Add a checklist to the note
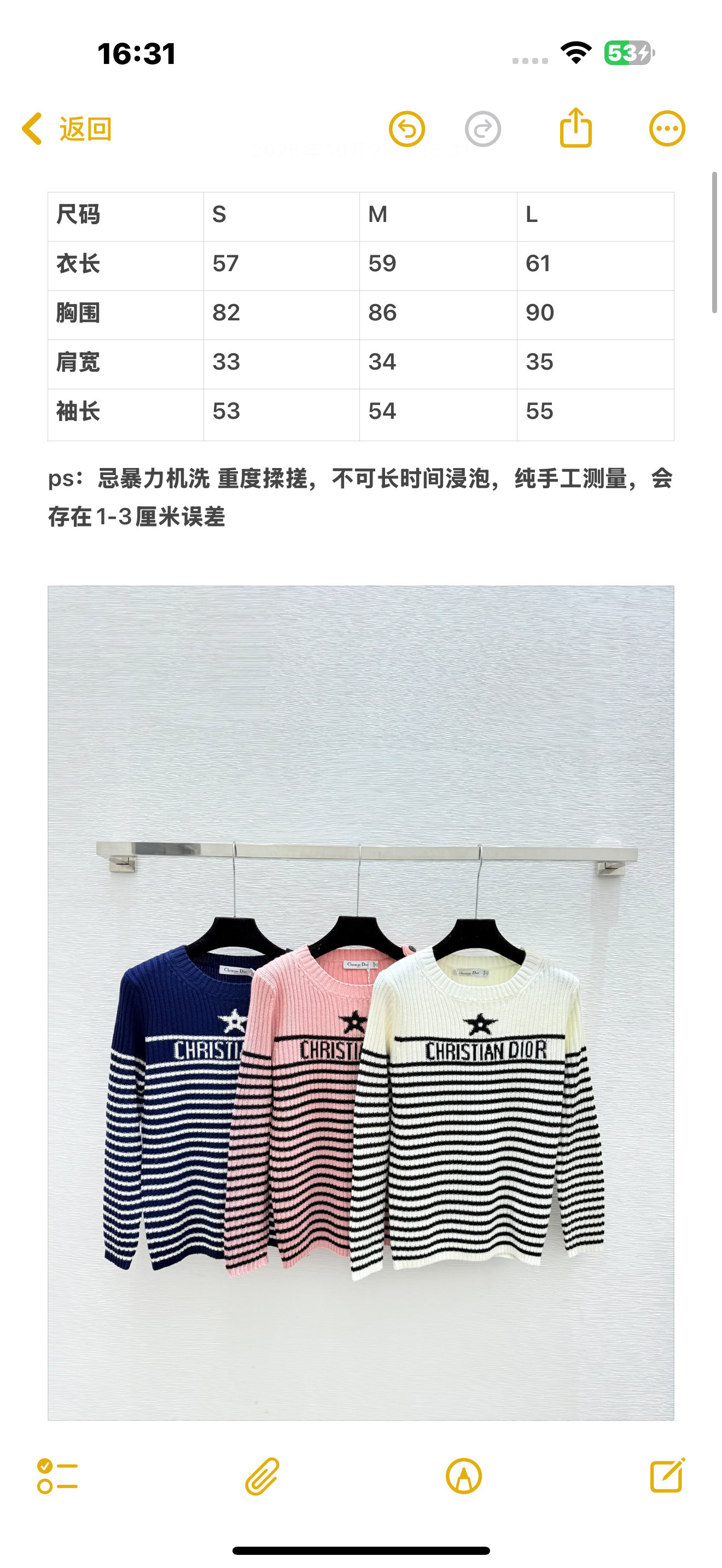The width and height of the screenshot is (722, 1568). [x=57, y=1476]
